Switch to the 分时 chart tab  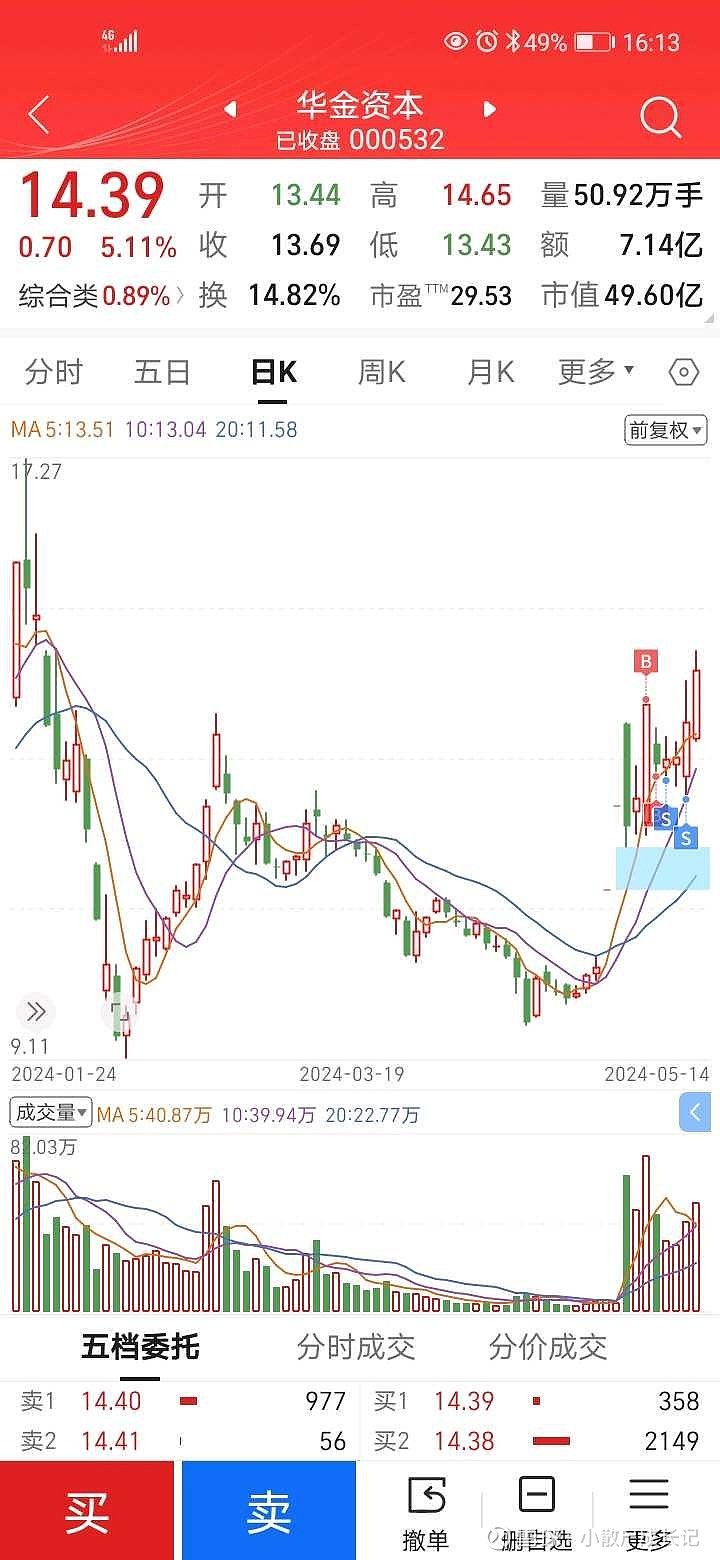tap(54, 373)
